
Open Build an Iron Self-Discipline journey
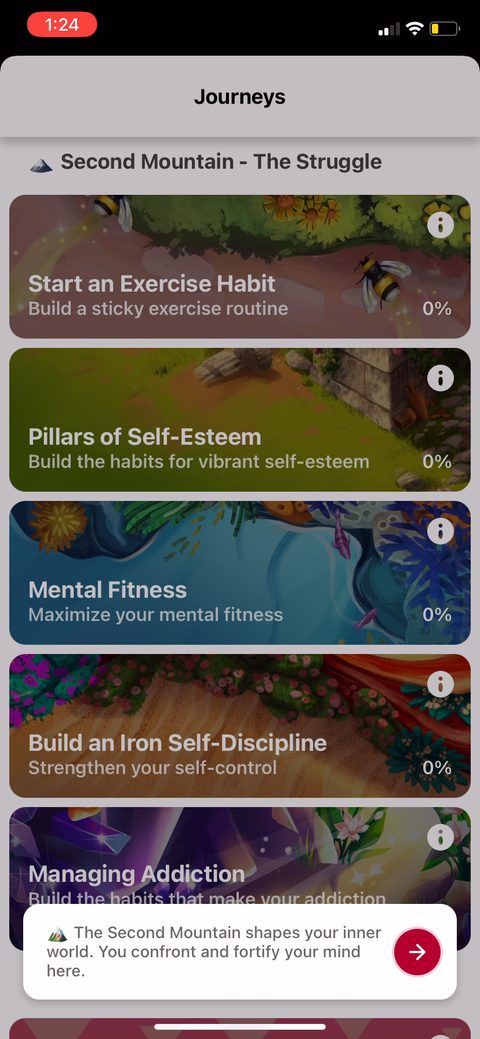point(240,726)
